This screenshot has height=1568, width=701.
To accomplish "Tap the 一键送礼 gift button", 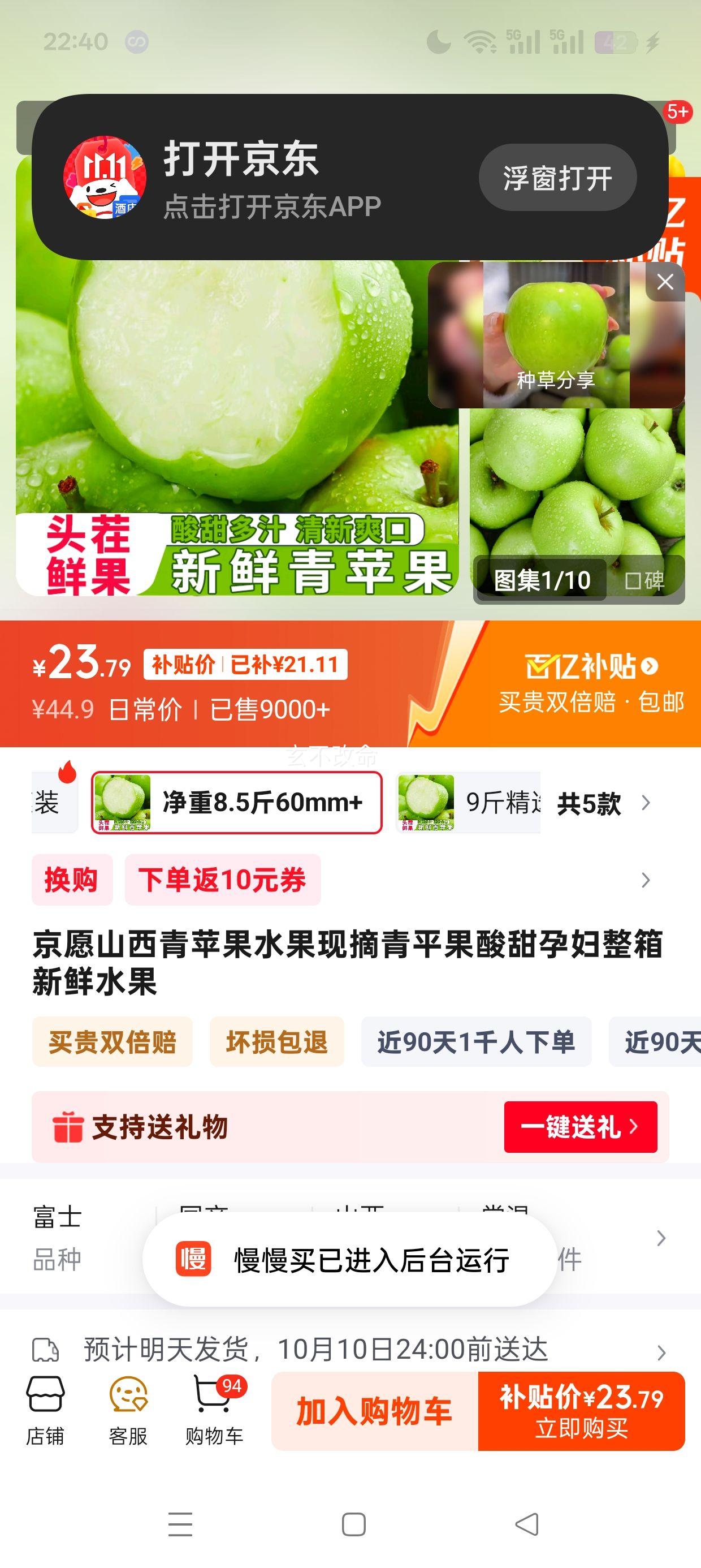I will click(580, 1127).
